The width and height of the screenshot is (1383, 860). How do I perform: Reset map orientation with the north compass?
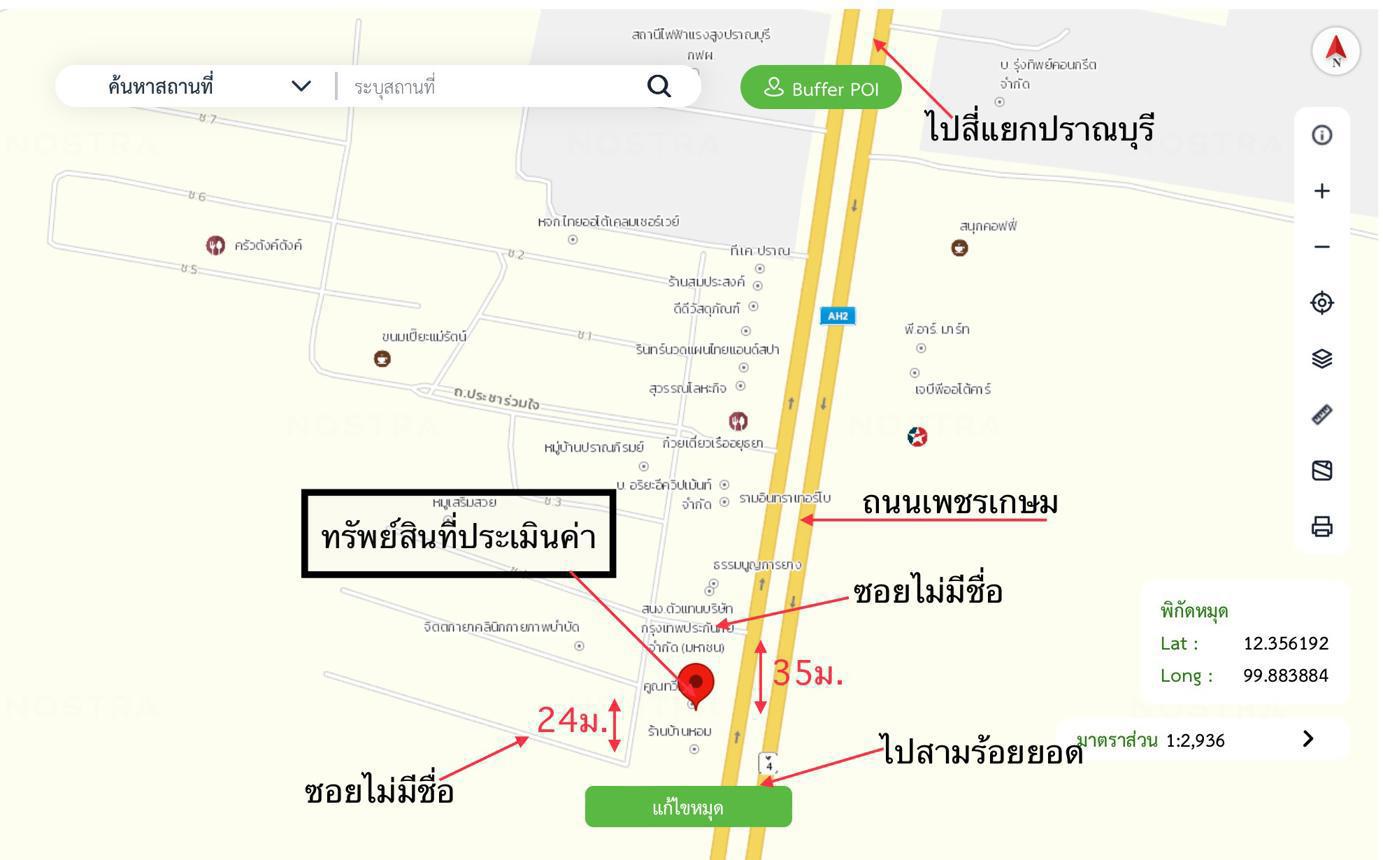point(1336,50)
